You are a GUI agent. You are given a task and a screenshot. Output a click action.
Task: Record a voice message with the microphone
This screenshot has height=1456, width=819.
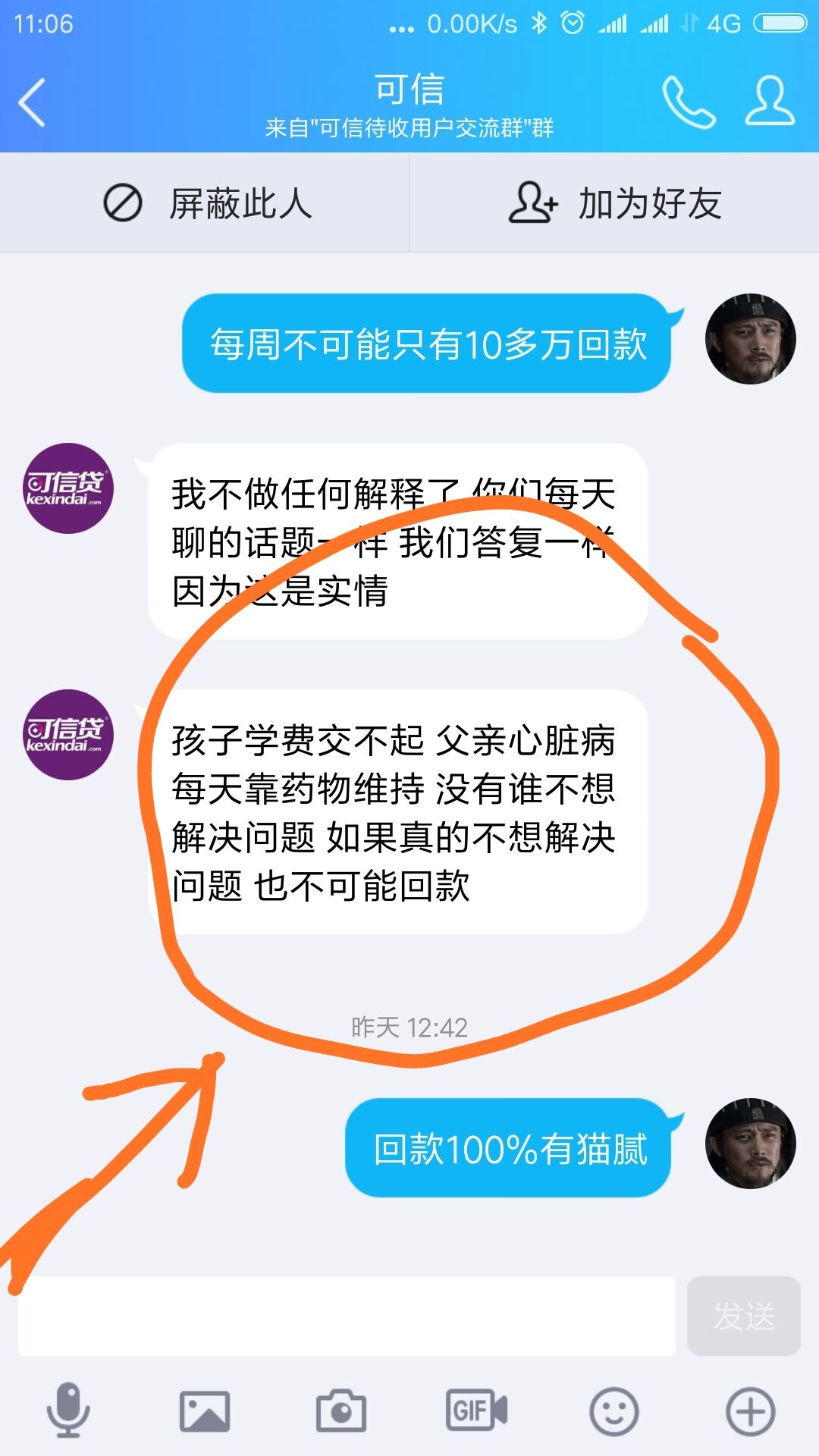coord(68,1411)
